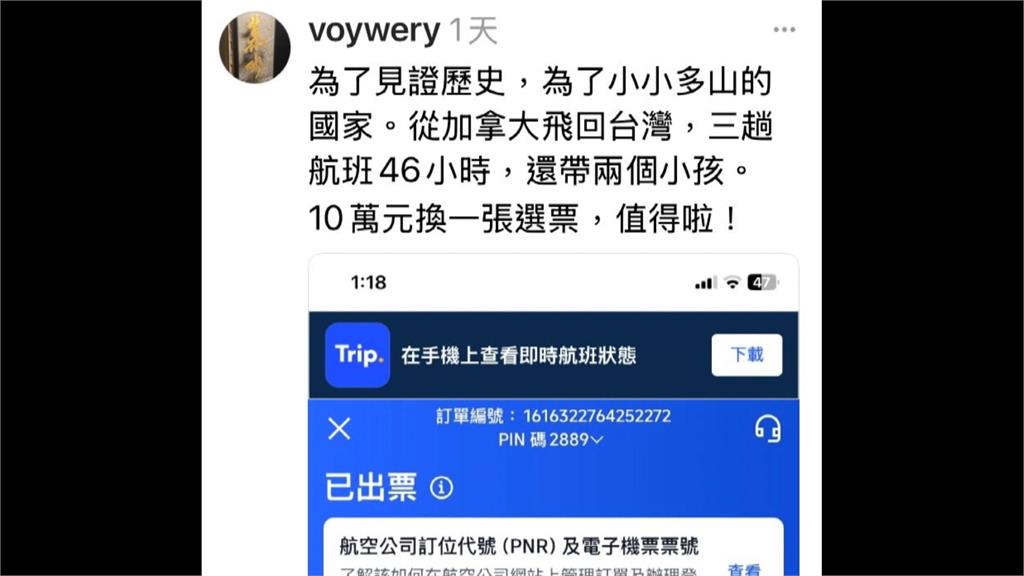1024x576 pixels.
Task: Open voywery's profile picture
Action: tap(254, 47)
